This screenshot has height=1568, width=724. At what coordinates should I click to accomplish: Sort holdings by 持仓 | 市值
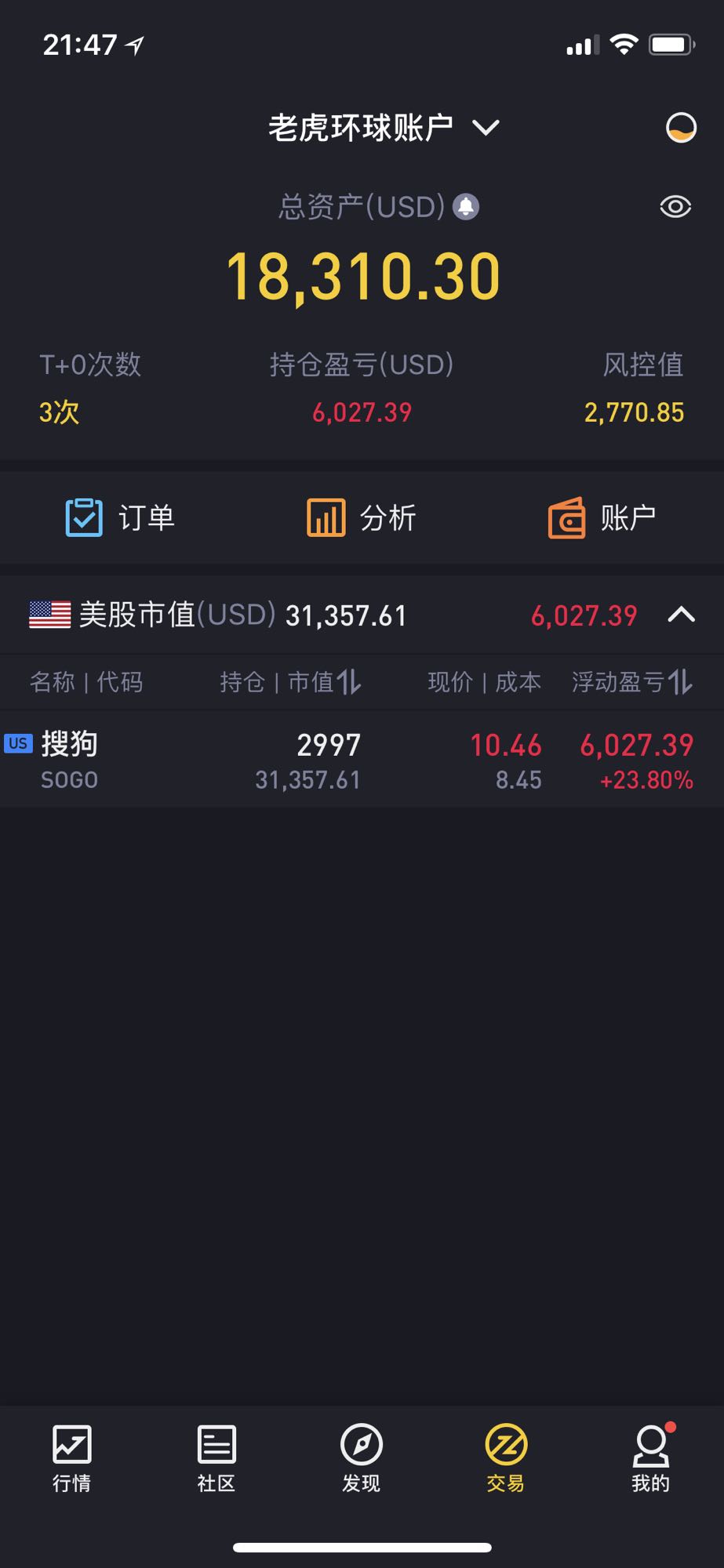click(x=291, y=682)
